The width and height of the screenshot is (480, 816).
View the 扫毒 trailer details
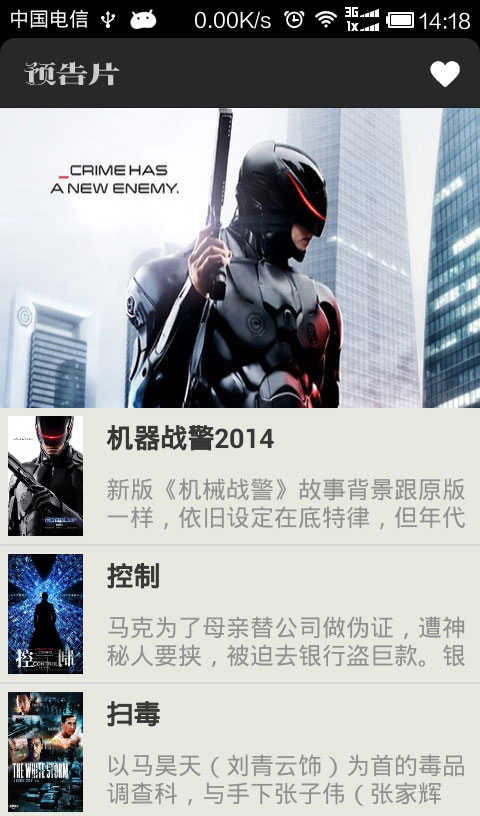pyautogui.click(x=240, y=750)
